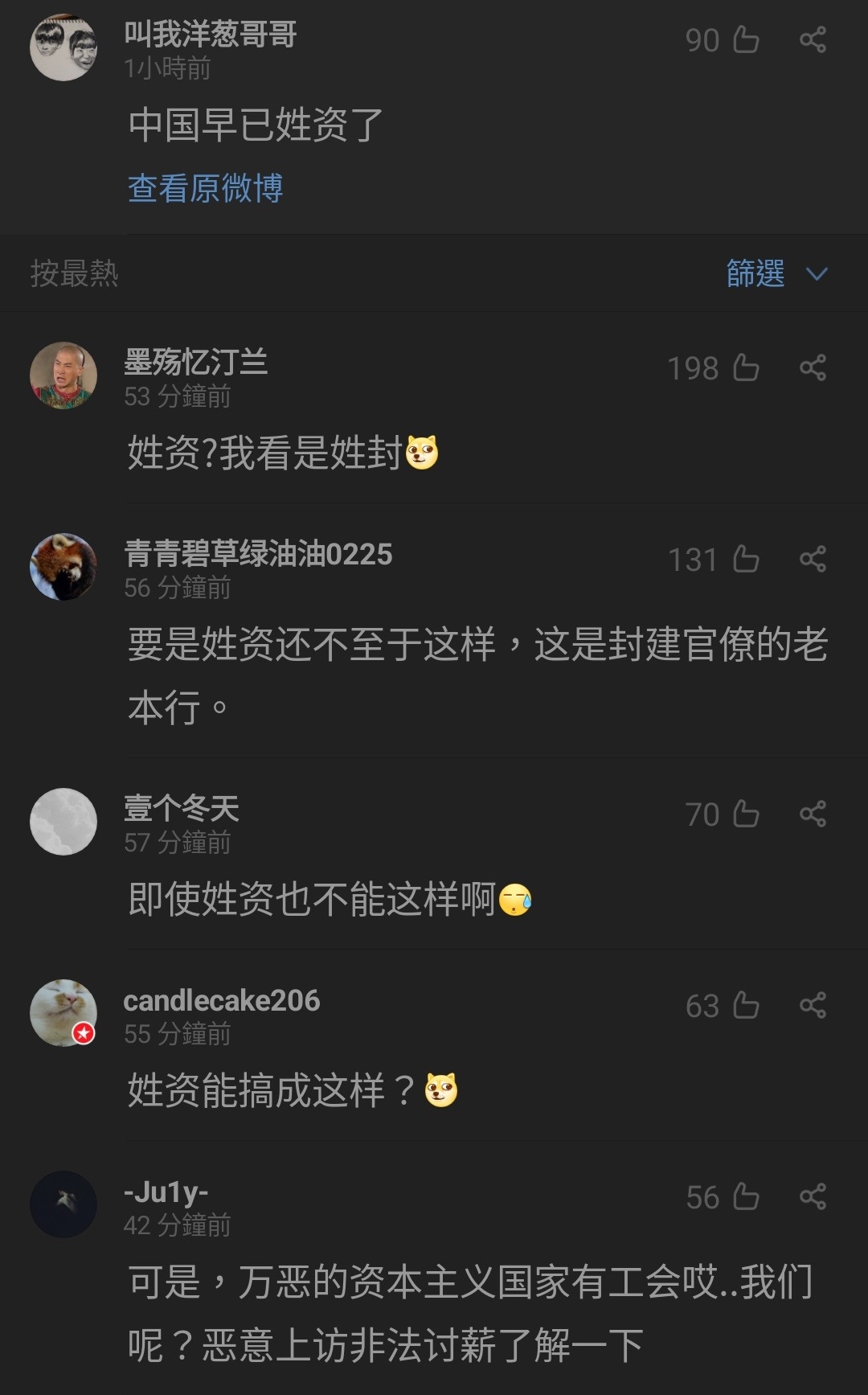Viewport: 868px width, 1395px height.
Task: Open profile of 叫我洋葱哥哥 by username
Action: click(211, 34)
